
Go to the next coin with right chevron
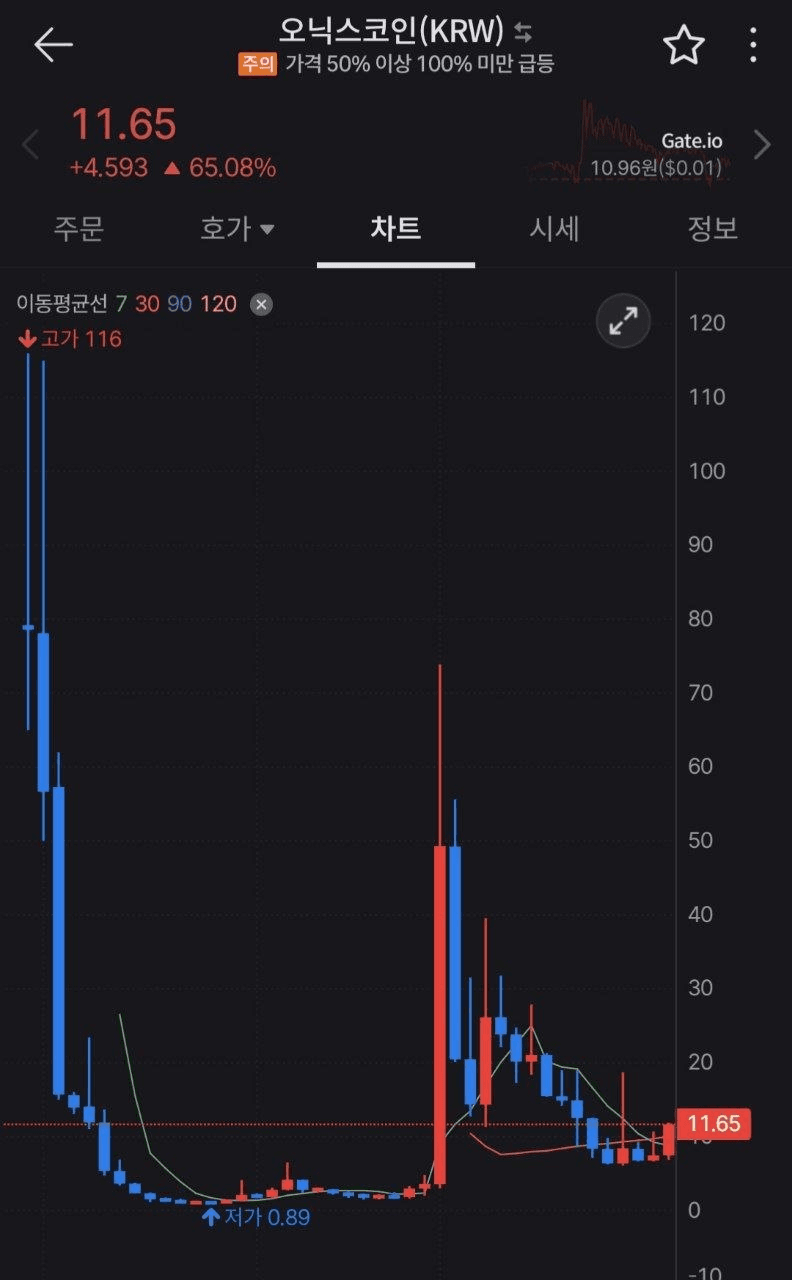click(x=763, y=145)
